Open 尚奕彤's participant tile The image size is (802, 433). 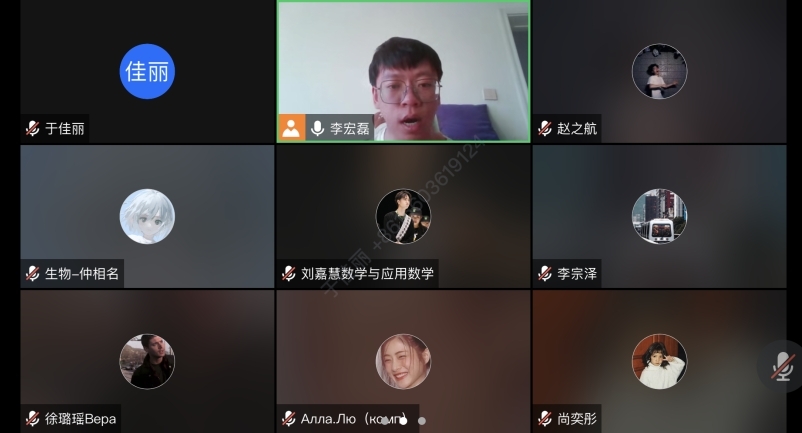[659, 361]
